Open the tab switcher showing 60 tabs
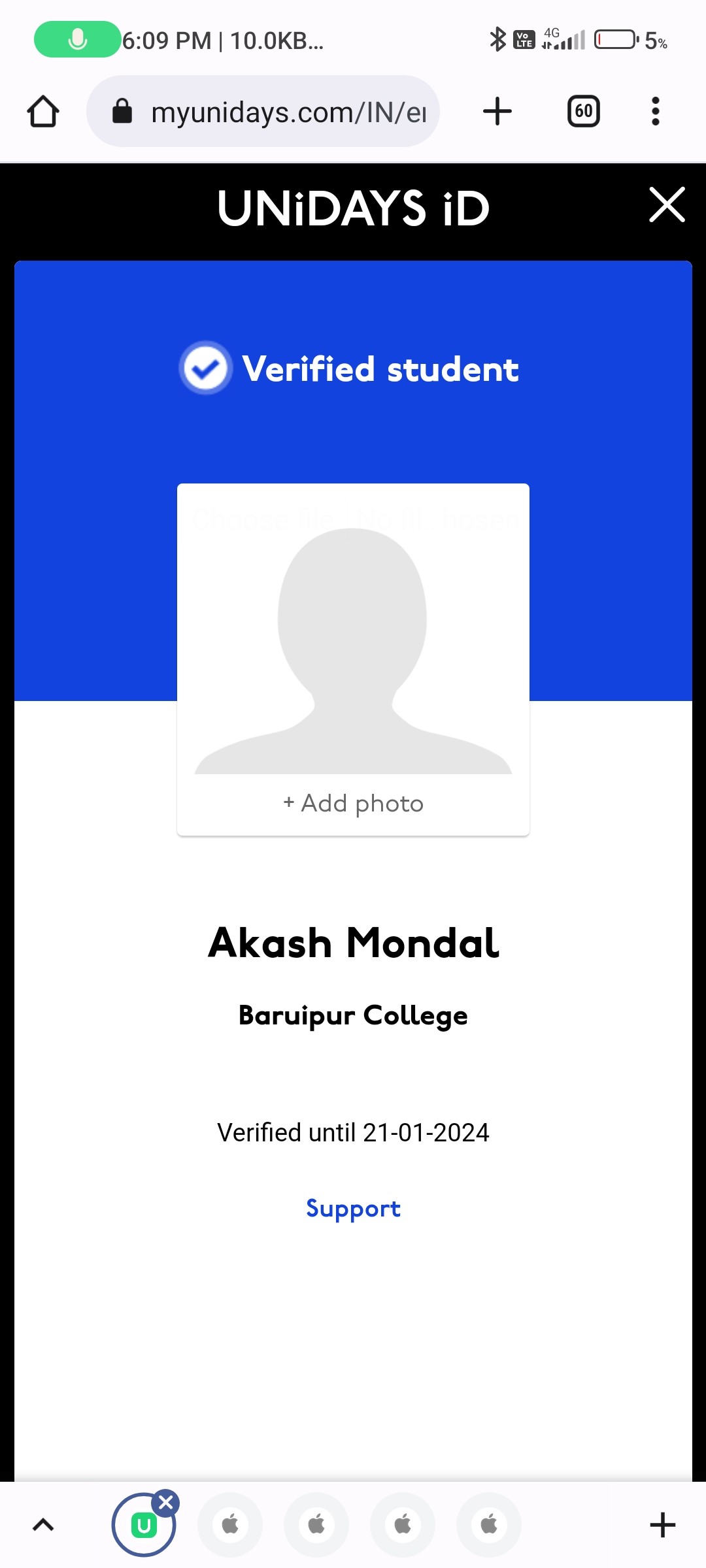 click(584, 111)
